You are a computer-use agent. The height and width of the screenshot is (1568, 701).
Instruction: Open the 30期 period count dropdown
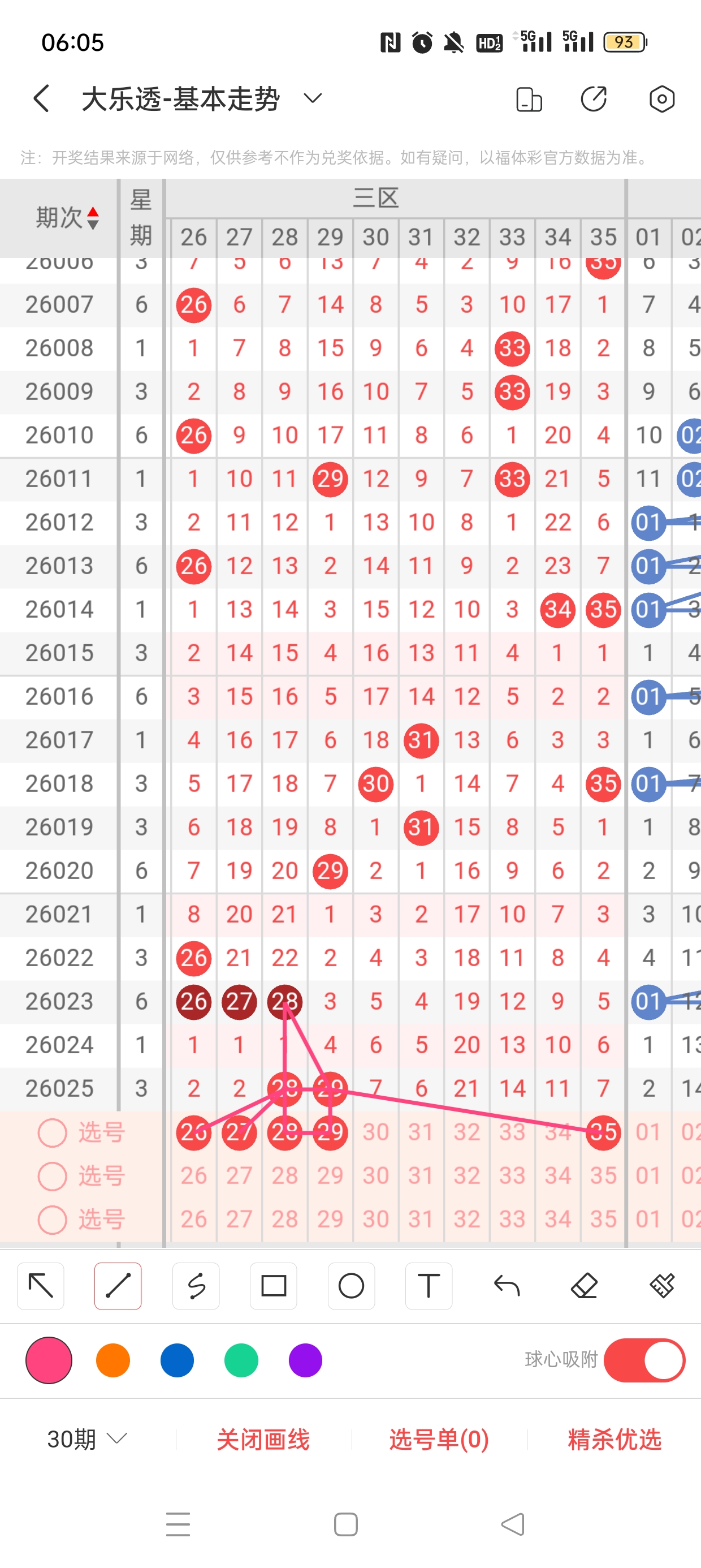(87, 1440)
